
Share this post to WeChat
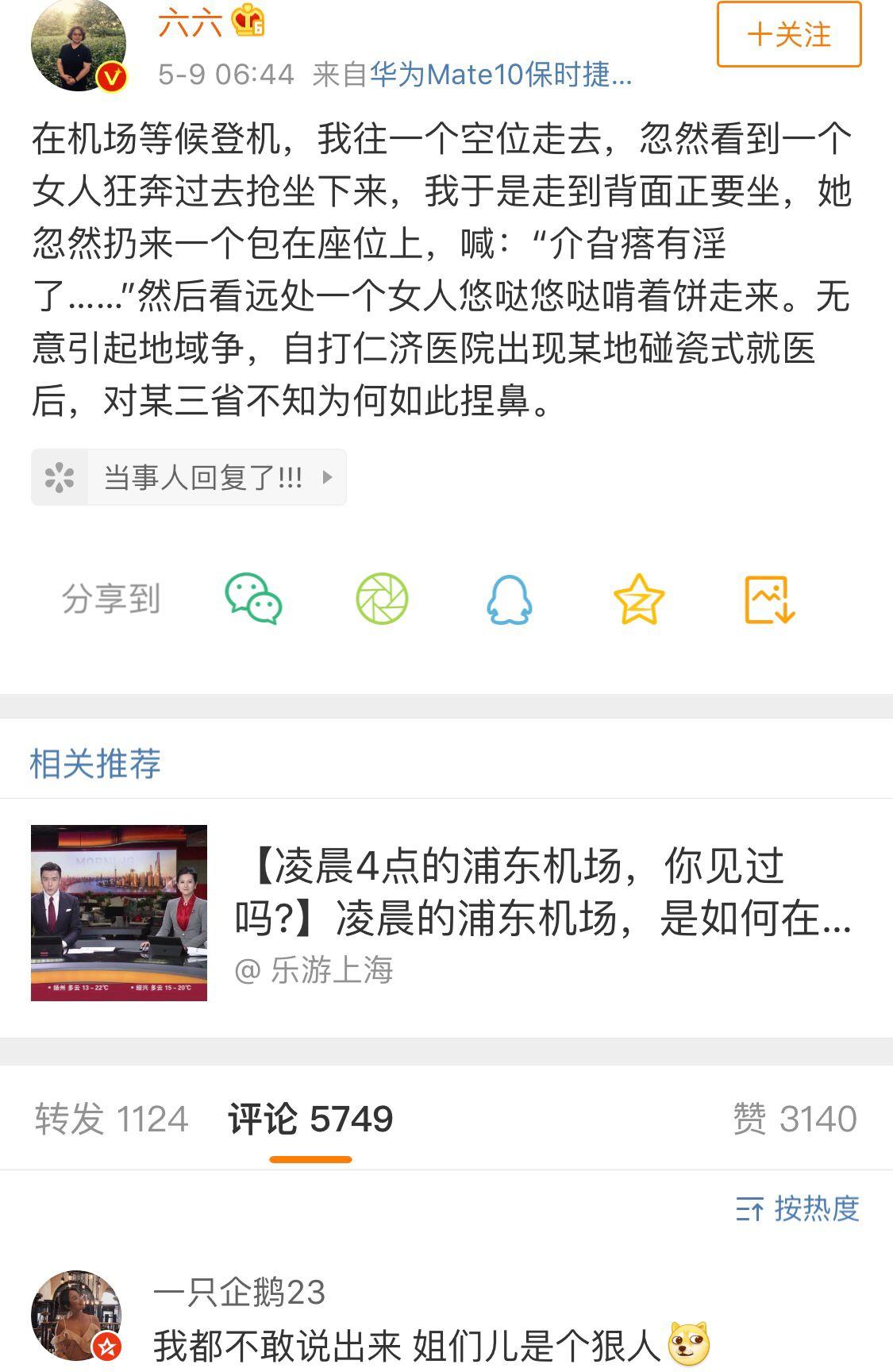(x=253, y=599)
